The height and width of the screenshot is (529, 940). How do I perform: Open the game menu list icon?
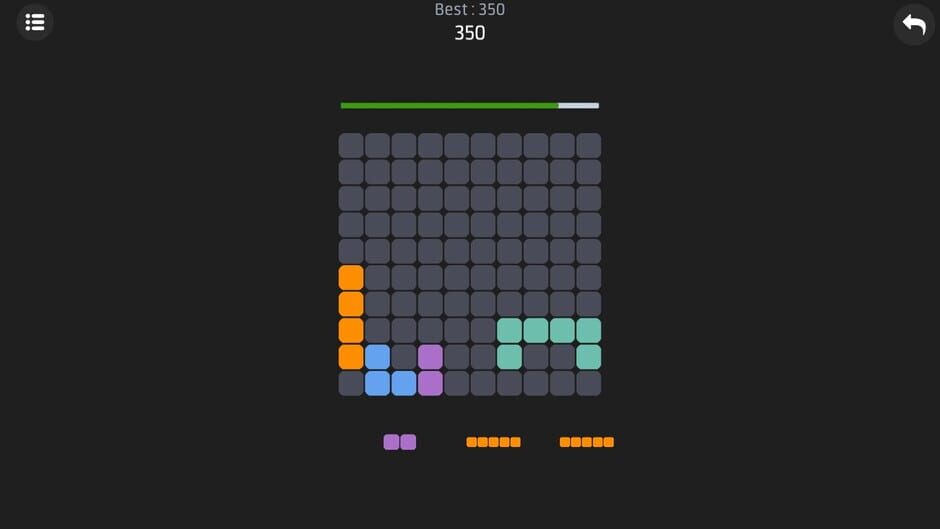[35, 22]
